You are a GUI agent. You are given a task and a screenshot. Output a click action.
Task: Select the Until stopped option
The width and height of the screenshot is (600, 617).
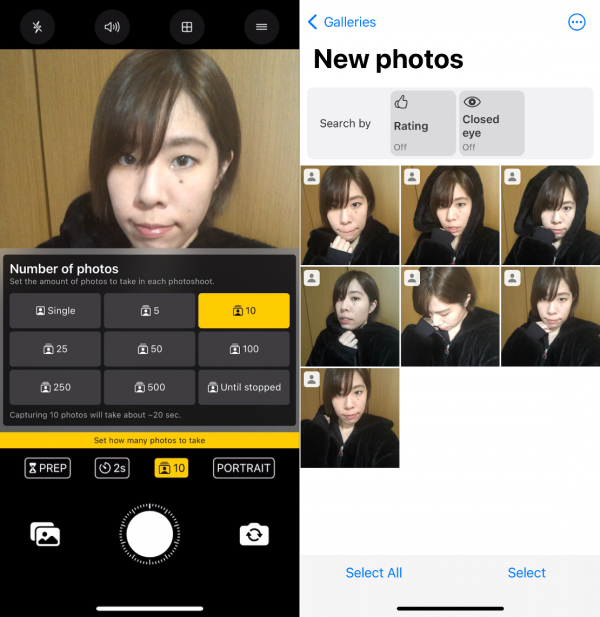(x=244, y=387)
